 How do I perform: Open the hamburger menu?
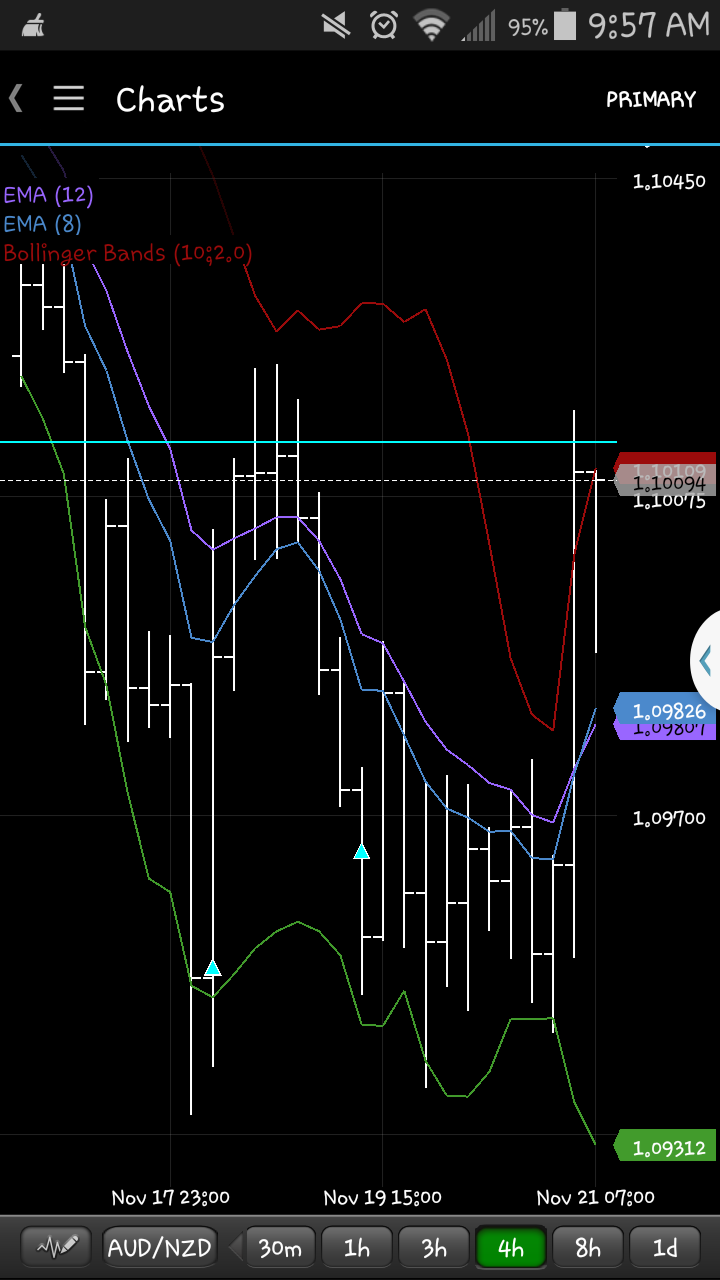(x=68, y=99)
